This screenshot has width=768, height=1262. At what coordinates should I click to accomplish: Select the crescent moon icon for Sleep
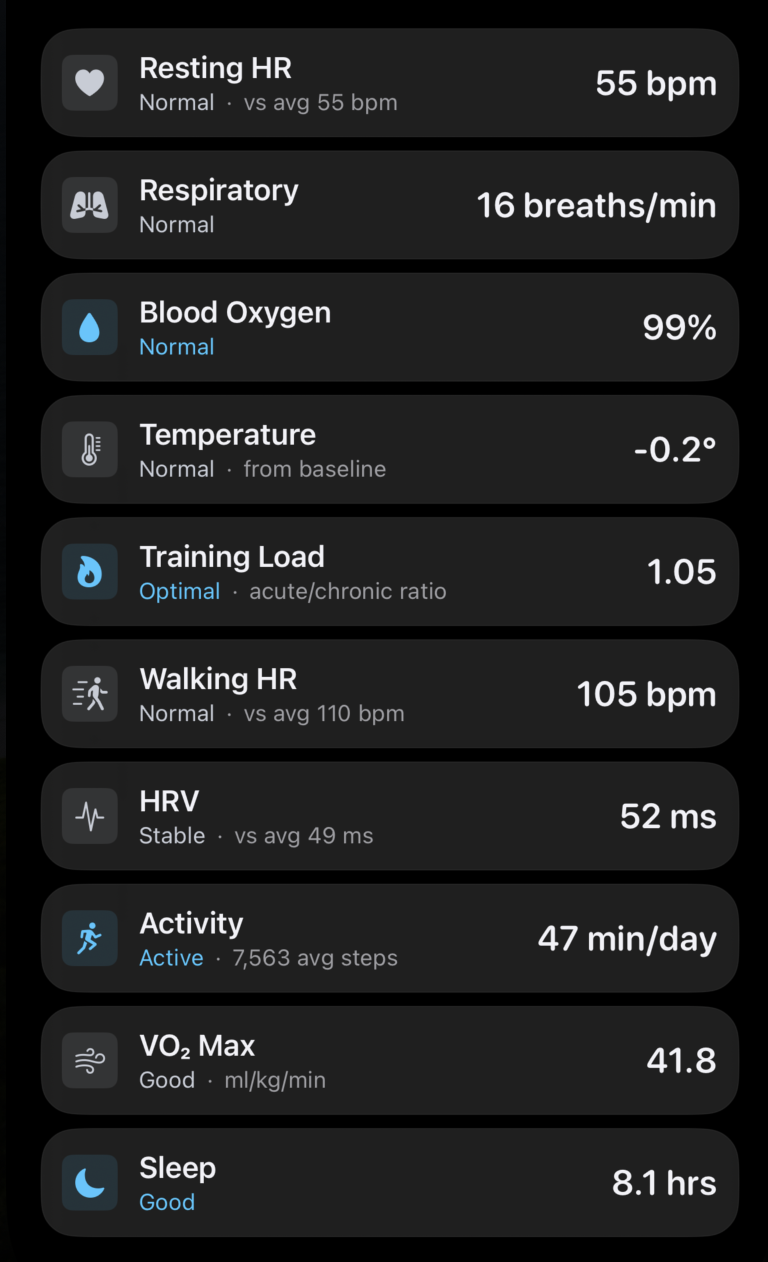(88, 1182)
